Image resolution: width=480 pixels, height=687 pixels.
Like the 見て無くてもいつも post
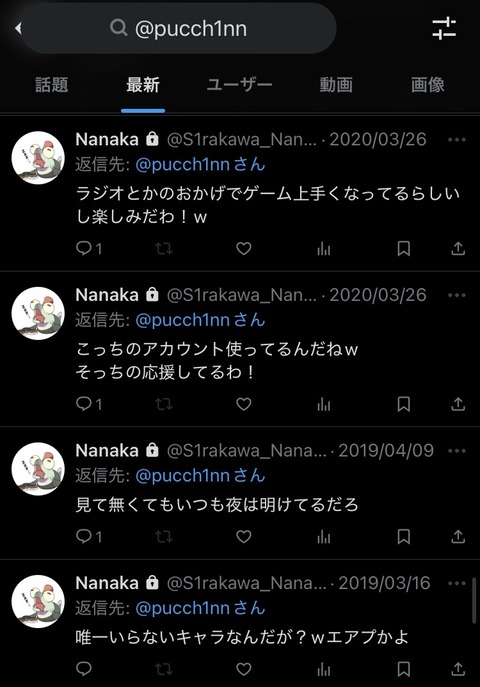(244, 536)
